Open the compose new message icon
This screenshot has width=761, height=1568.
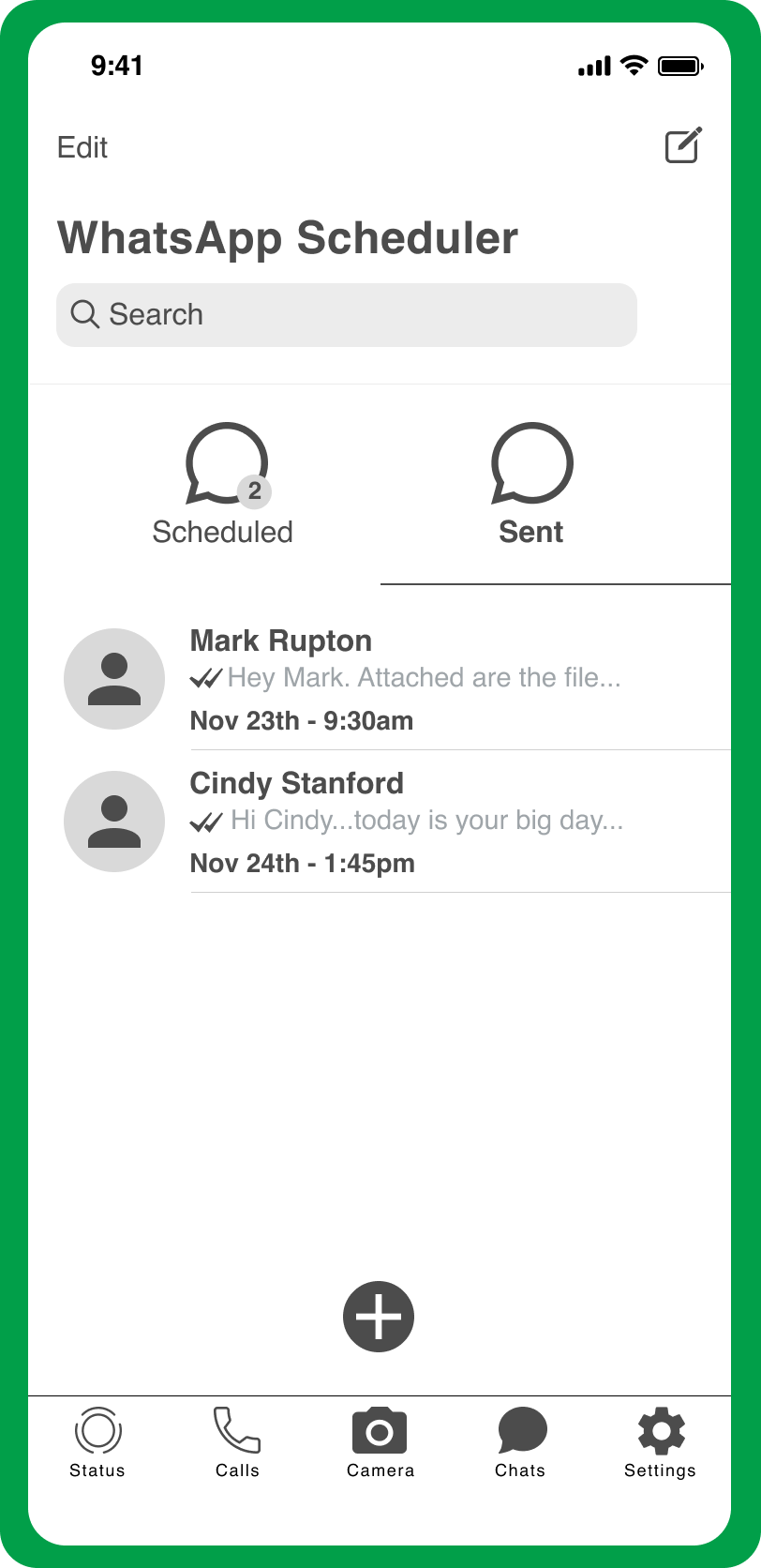[x=683, y=145]
